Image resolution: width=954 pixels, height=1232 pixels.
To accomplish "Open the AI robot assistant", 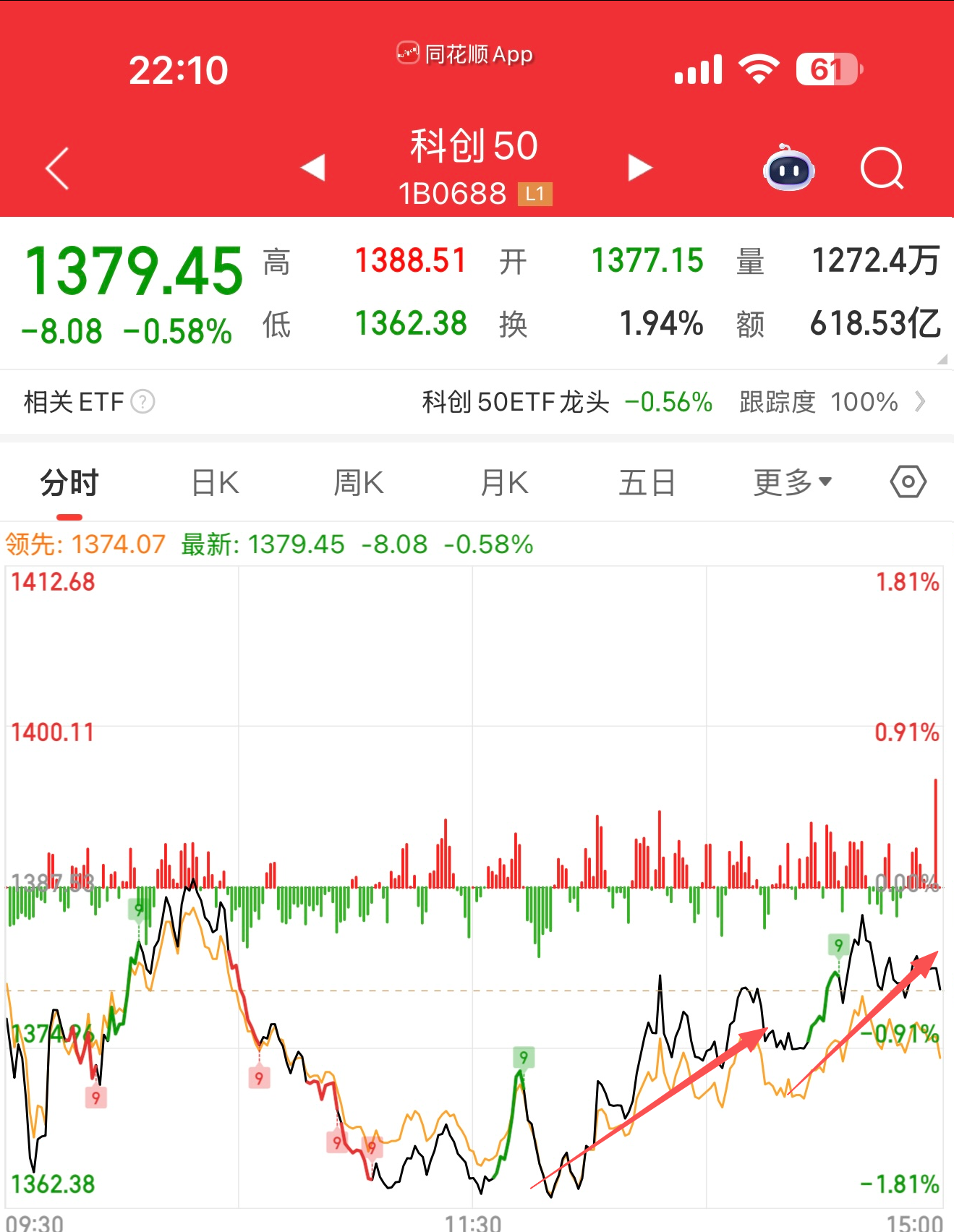I will tap(788, 168).
